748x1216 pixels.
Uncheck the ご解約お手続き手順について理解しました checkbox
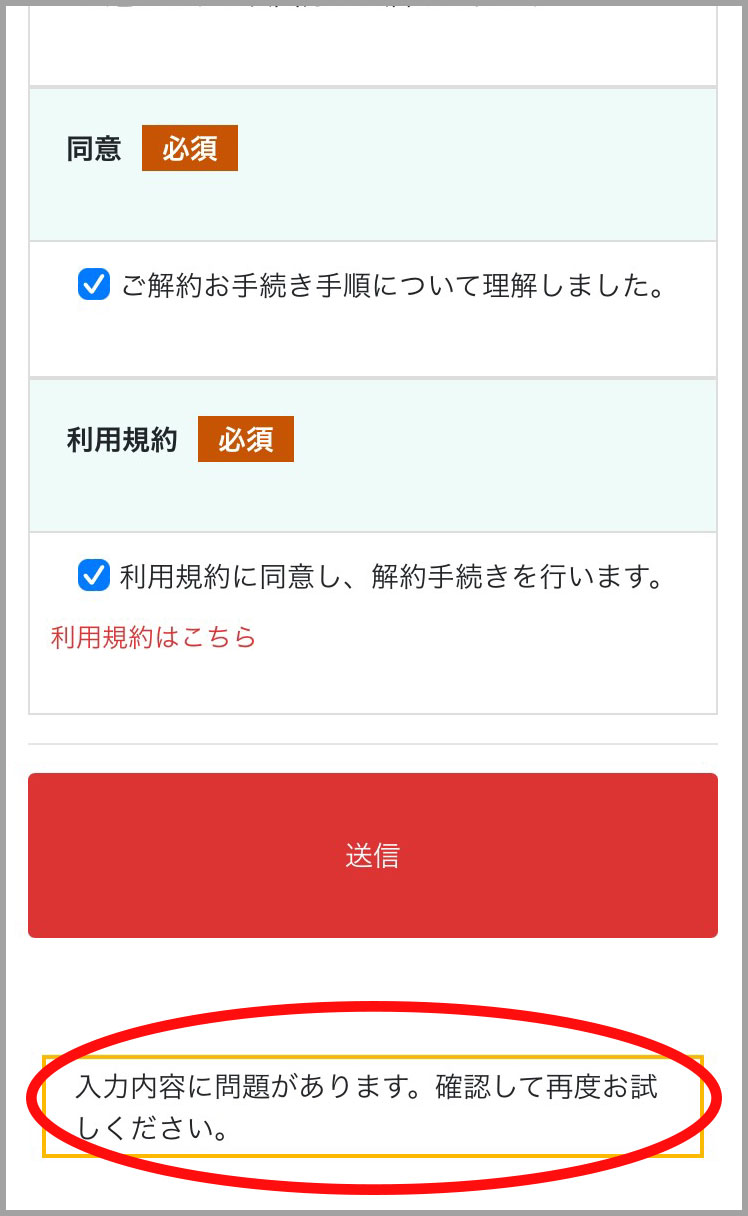pyautogui.click(x=93, y=286)
